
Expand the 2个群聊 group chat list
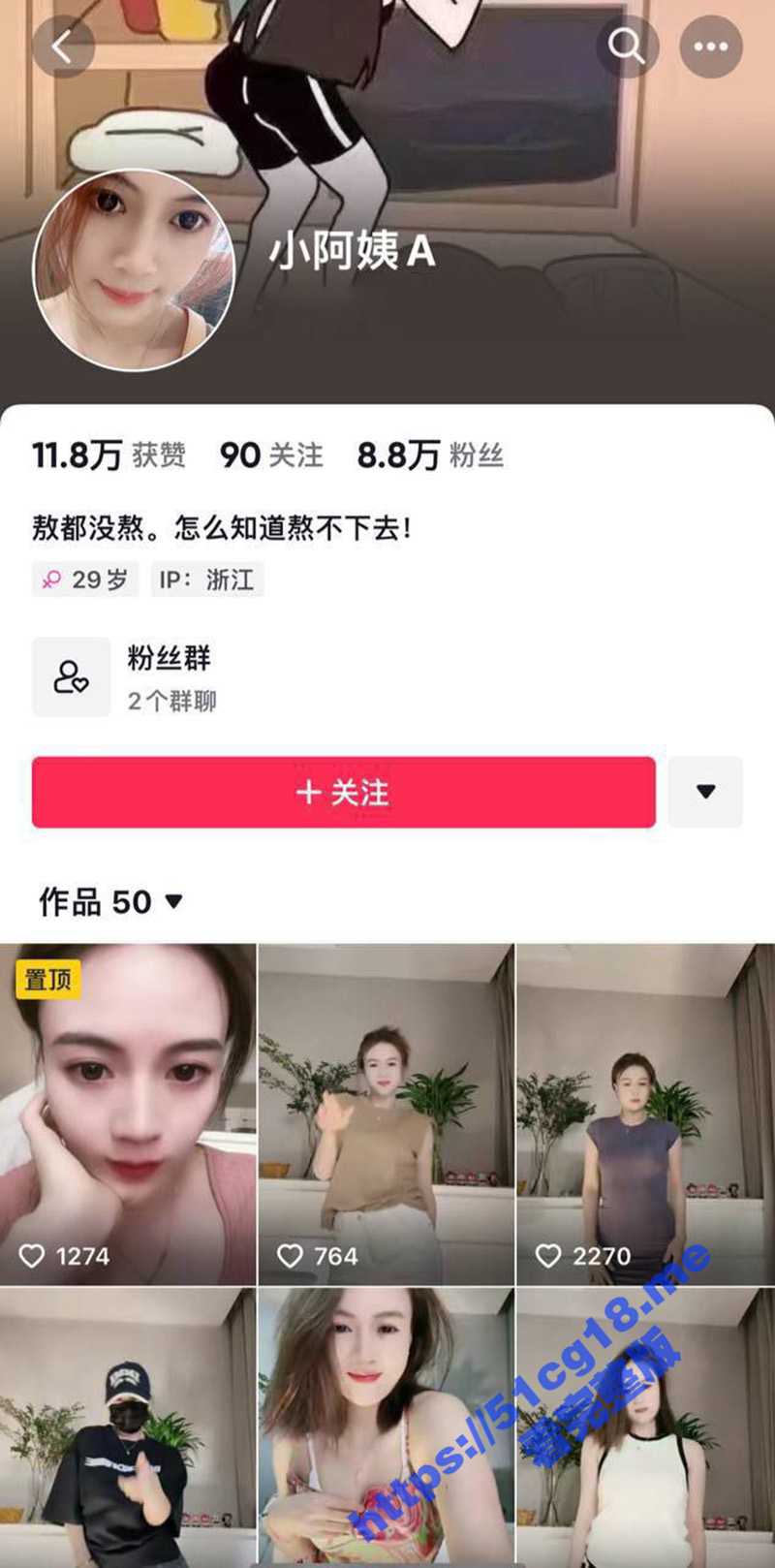coord(172,701)
